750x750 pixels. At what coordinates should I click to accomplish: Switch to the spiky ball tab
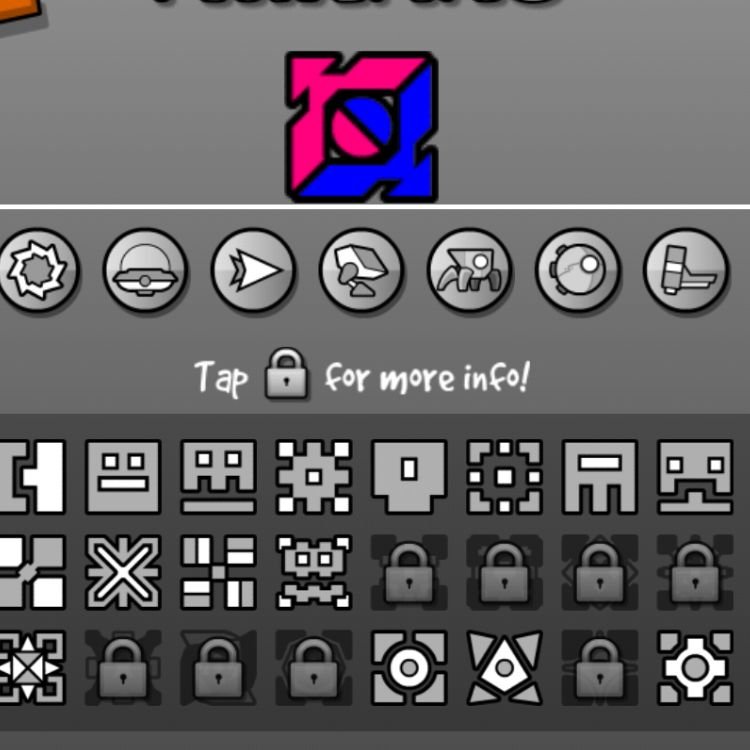click(x=38, y=271)
